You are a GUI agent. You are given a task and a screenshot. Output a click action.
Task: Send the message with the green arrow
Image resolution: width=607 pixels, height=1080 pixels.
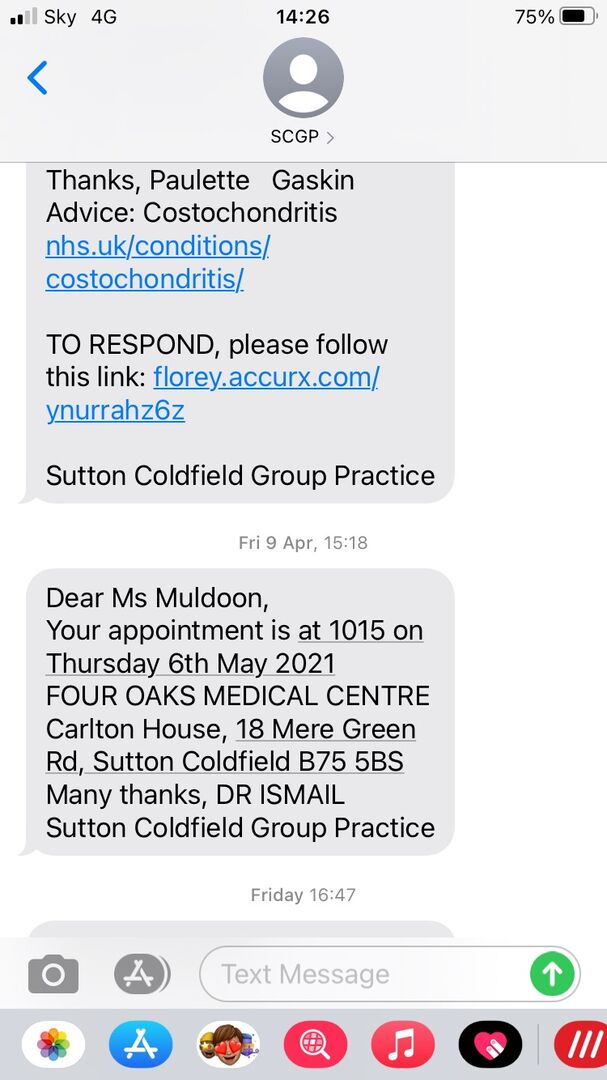tap(551, 973)
